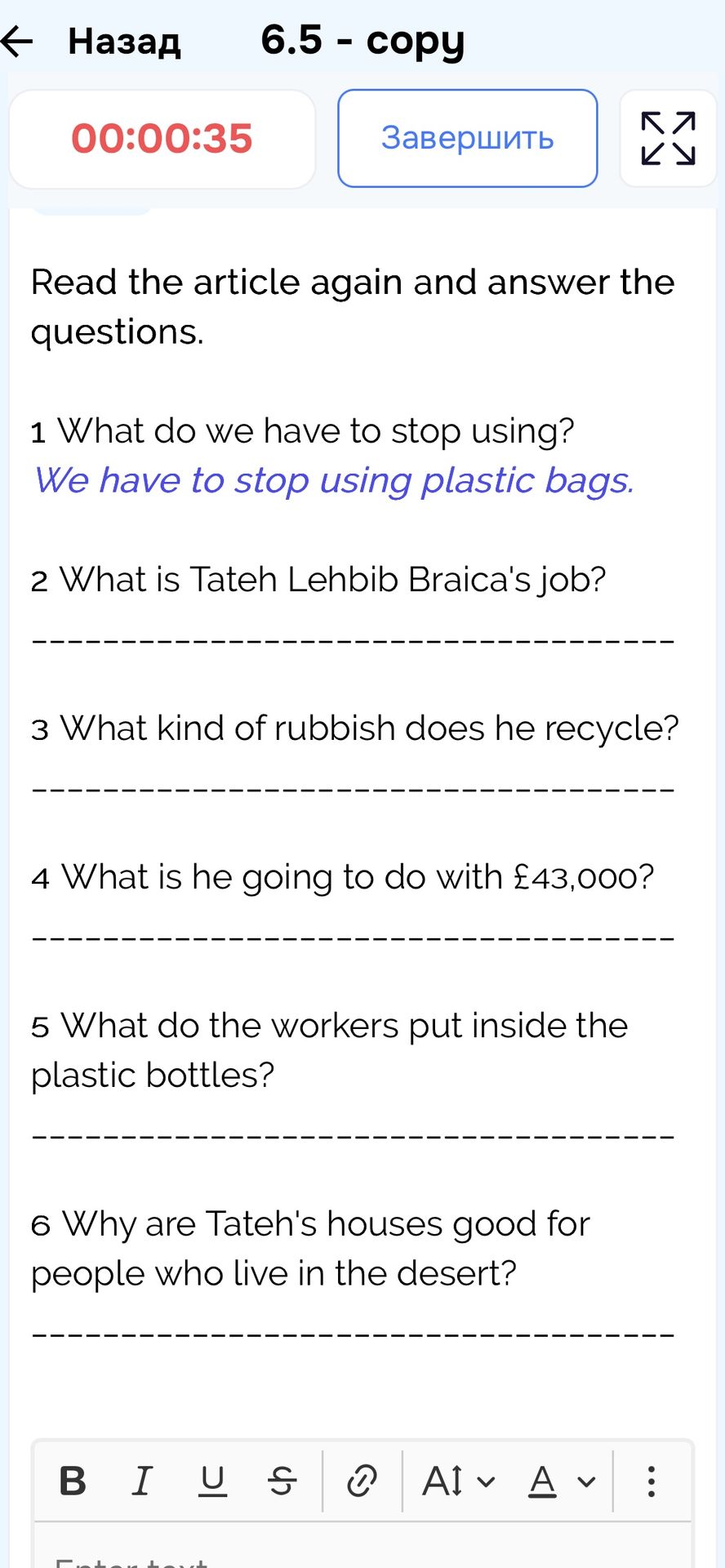725x1568 pixels.
Task: Focus the Enter text answer field
Action: click(x=362, y=1548)
